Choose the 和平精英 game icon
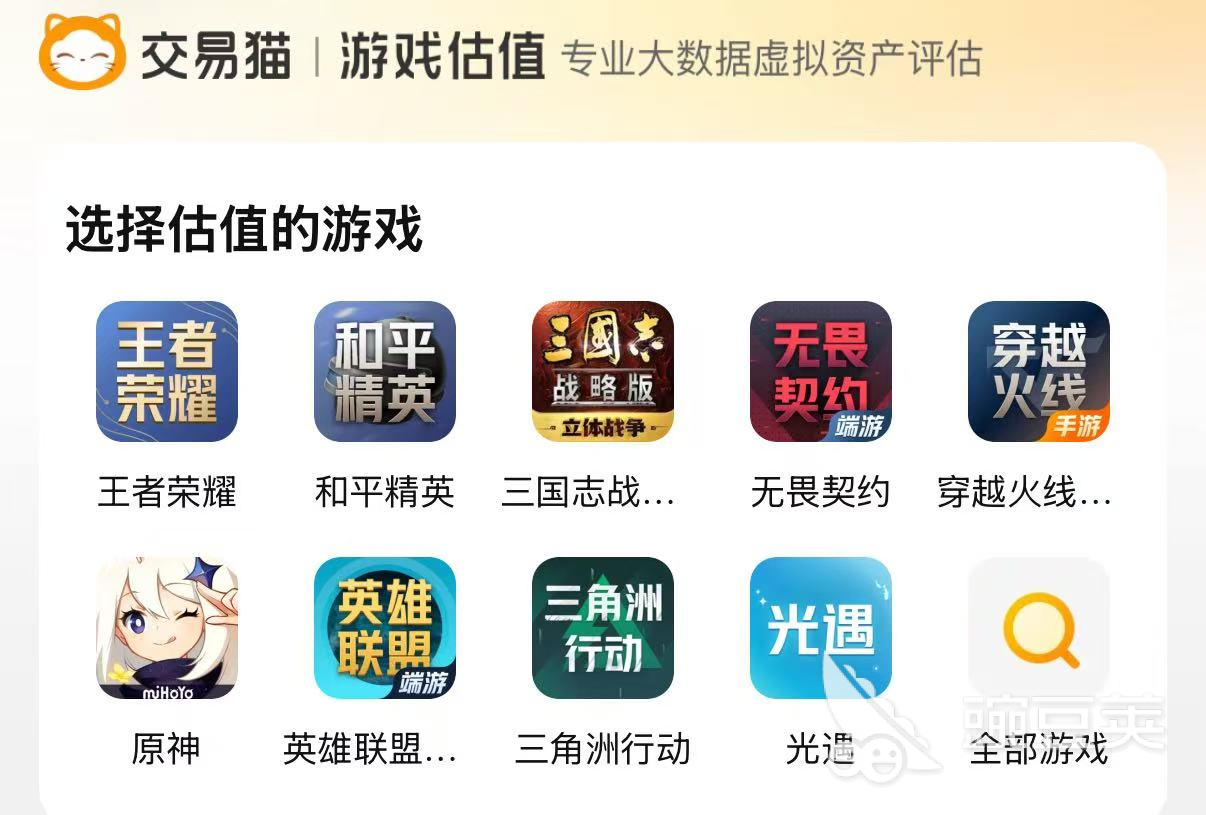Screen dimensions: 1206x815 (x=384, y=372)
